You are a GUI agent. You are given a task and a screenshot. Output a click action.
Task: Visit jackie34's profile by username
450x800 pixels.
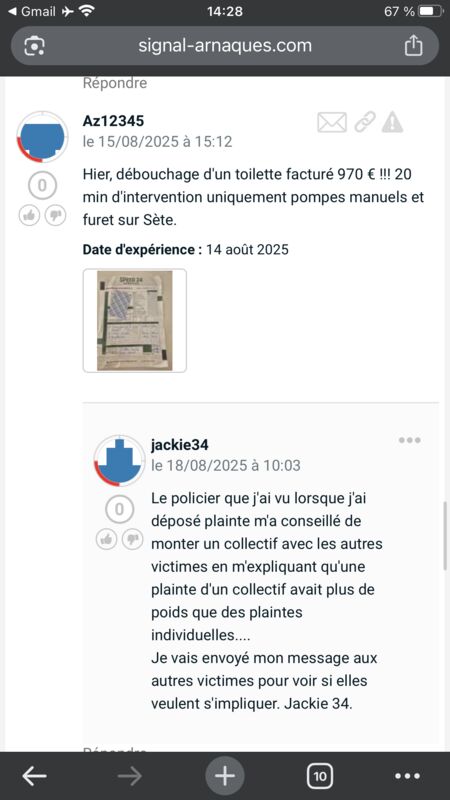pos(180,445)
